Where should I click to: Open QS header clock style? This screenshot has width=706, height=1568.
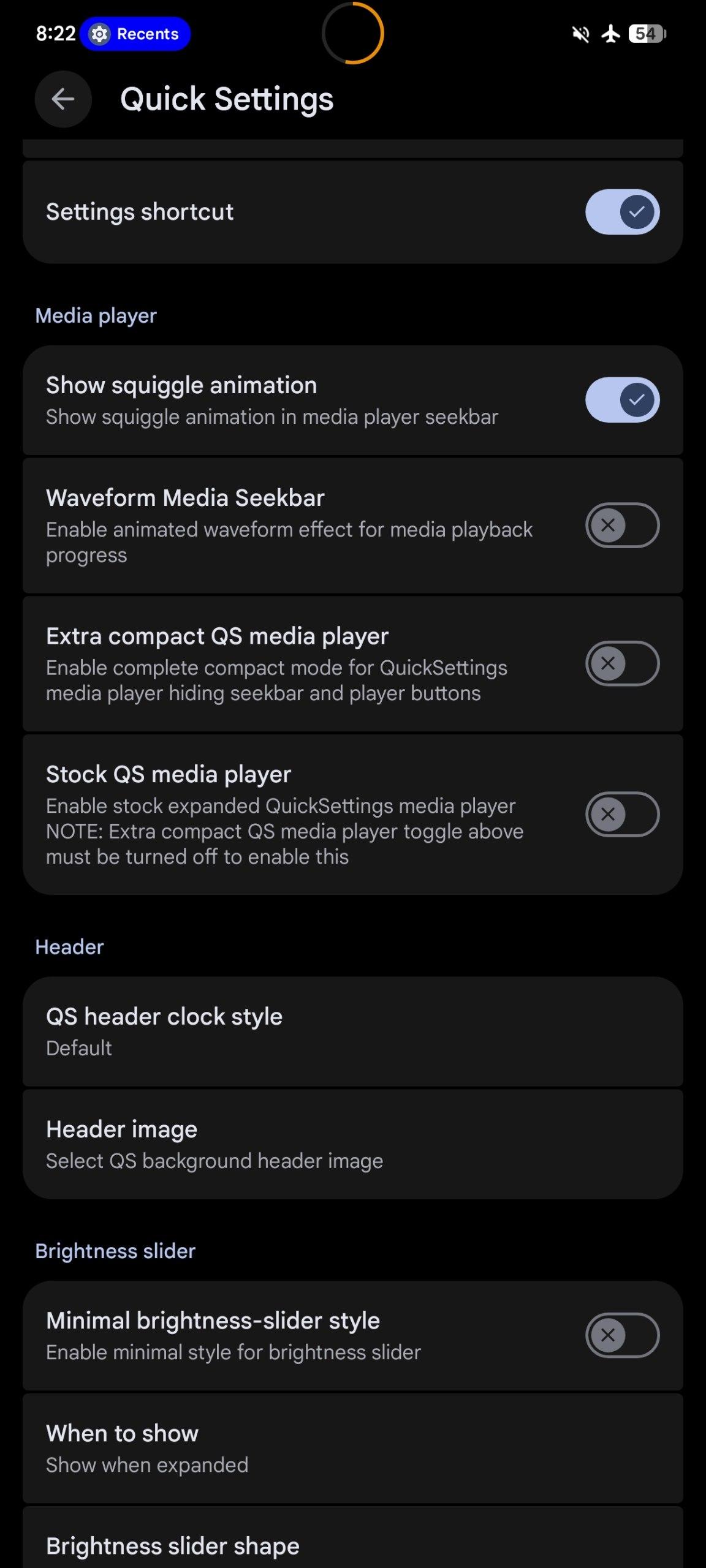point(352,1031)
